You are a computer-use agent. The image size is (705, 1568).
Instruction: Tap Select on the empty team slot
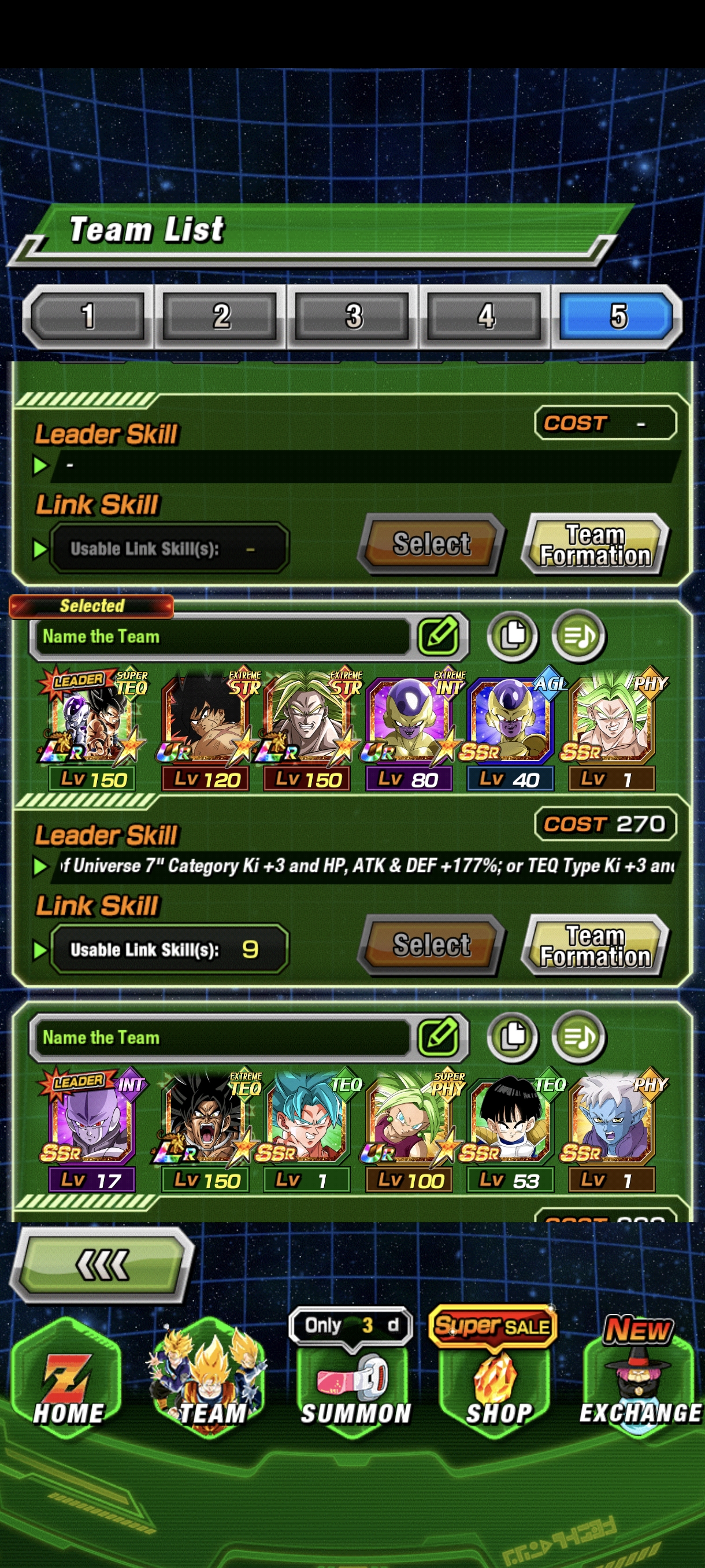click(431, 543)
